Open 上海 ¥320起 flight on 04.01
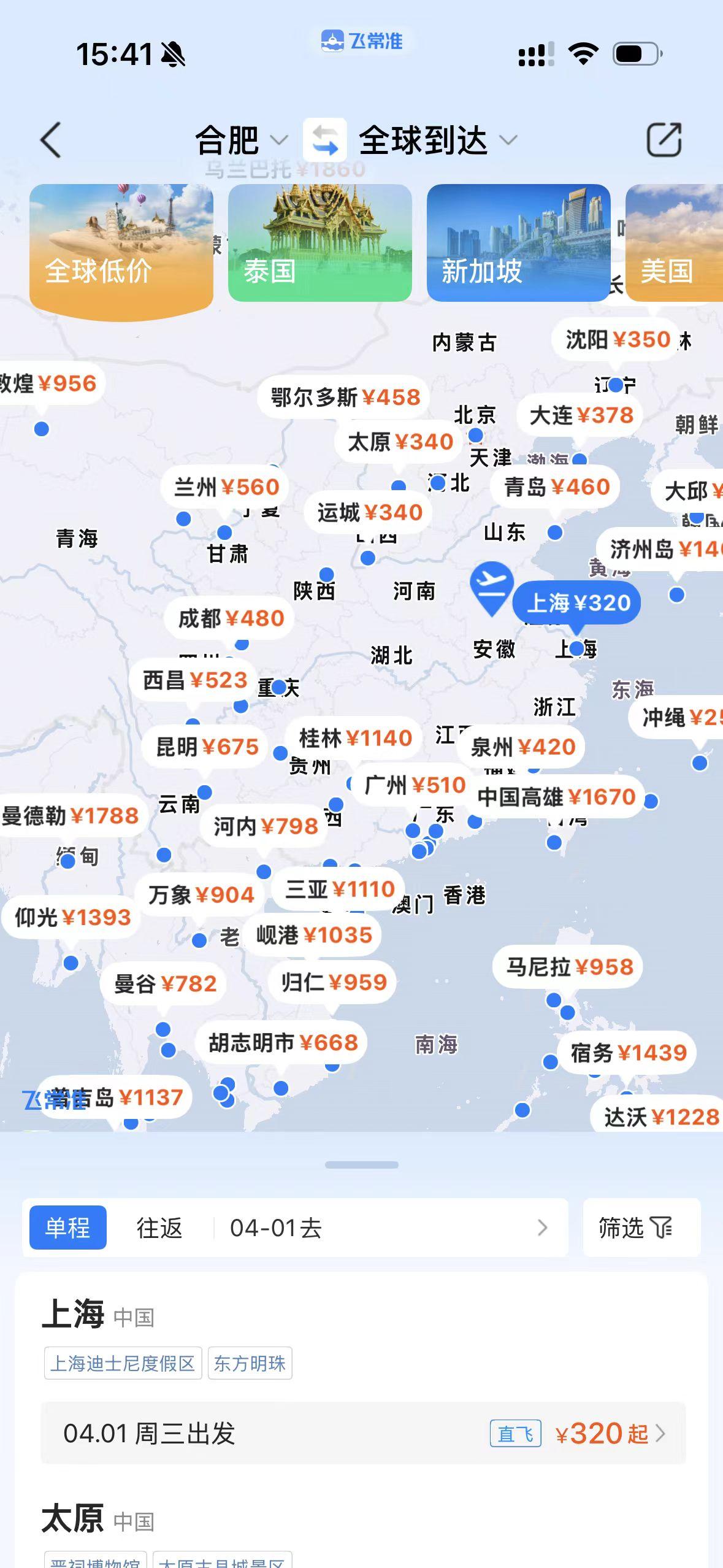This screenshot has height=1568, width=723. [x=363, y=1434]
